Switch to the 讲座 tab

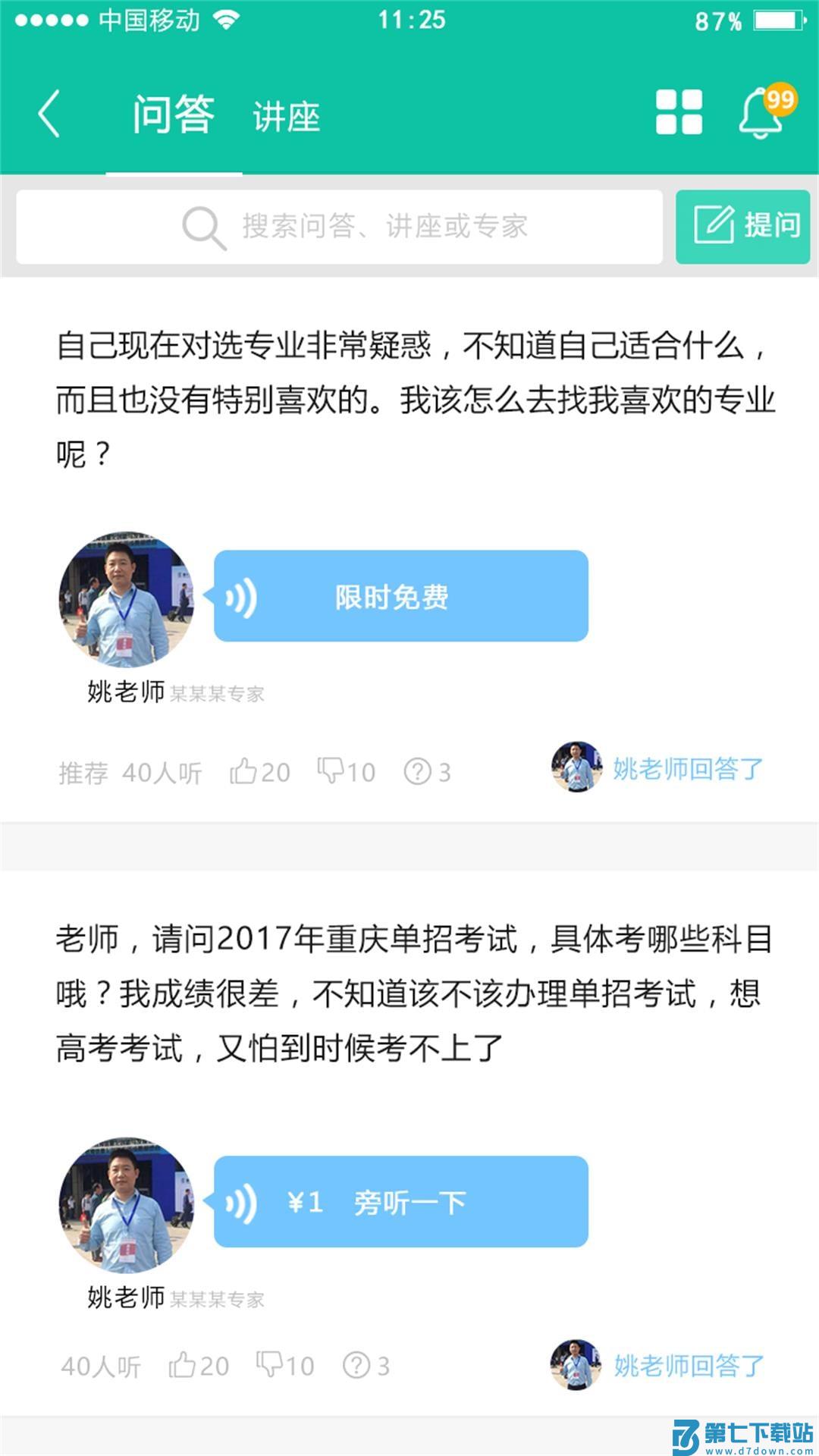point(285,115)
